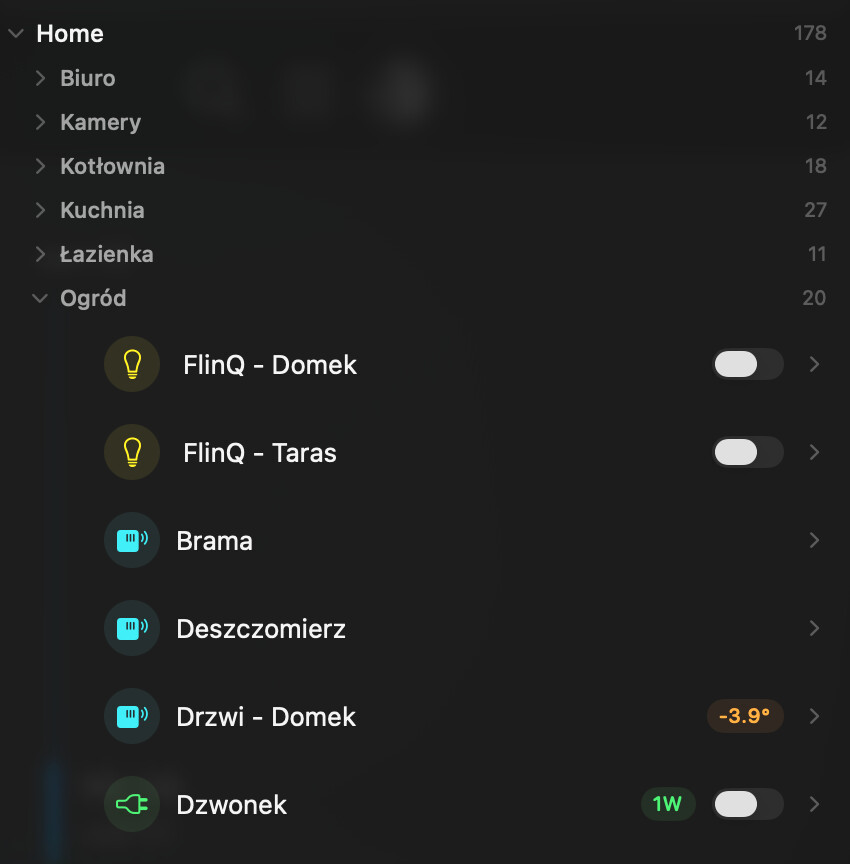Image resolution: width=850 pixels, height=864 pixels.
Task: Toggle the Dzwonek plug switch
Action: (747, 804)
